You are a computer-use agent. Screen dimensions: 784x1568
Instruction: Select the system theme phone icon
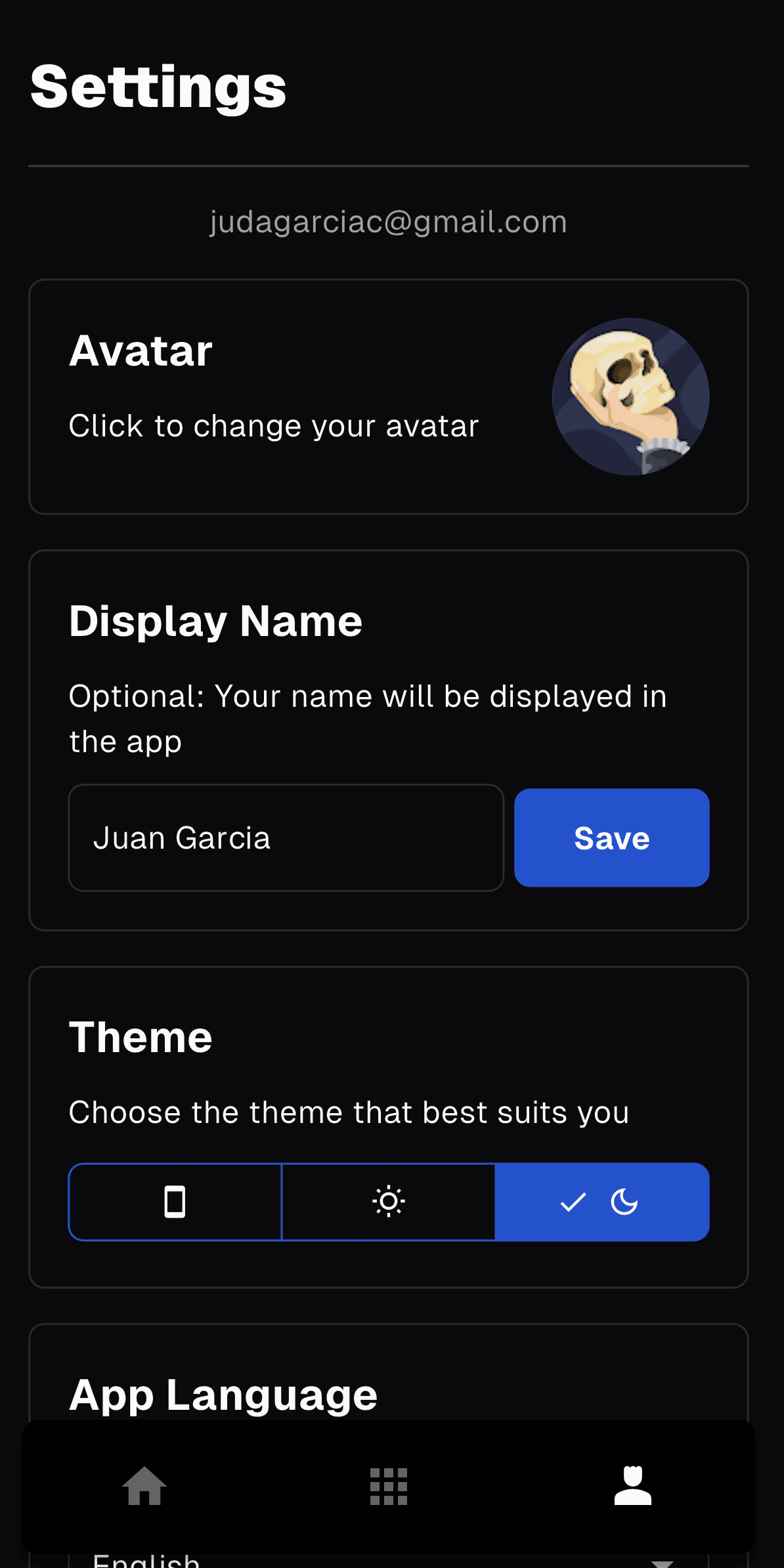coord(175,1202)
